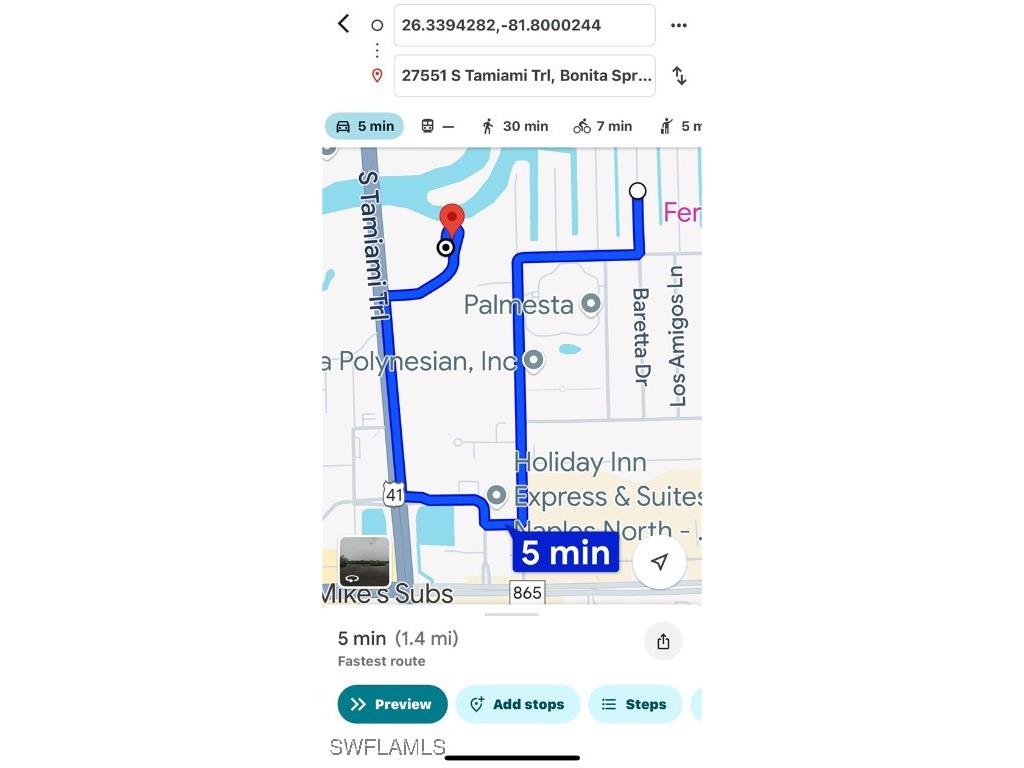The image size is (1024, 768).
Task: Share the directions
Action: [x=663, y=642]
